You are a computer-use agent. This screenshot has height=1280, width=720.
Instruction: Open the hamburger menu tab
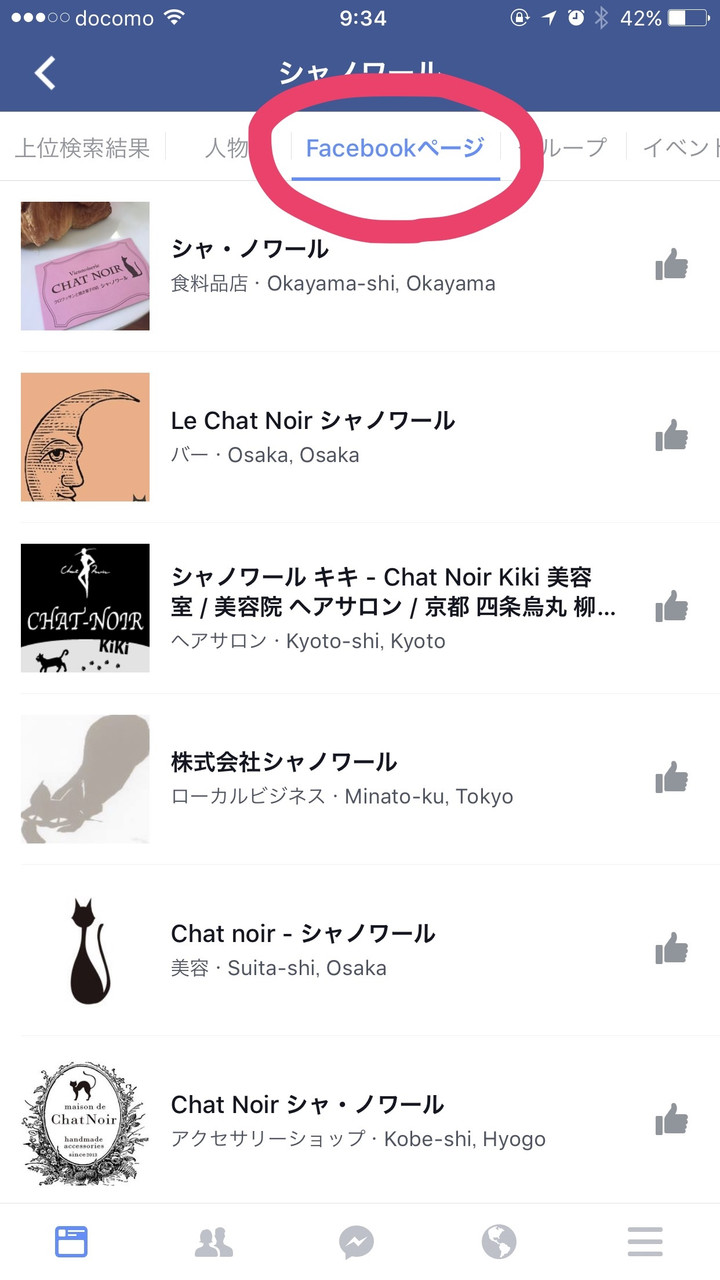click(645, 1242)
